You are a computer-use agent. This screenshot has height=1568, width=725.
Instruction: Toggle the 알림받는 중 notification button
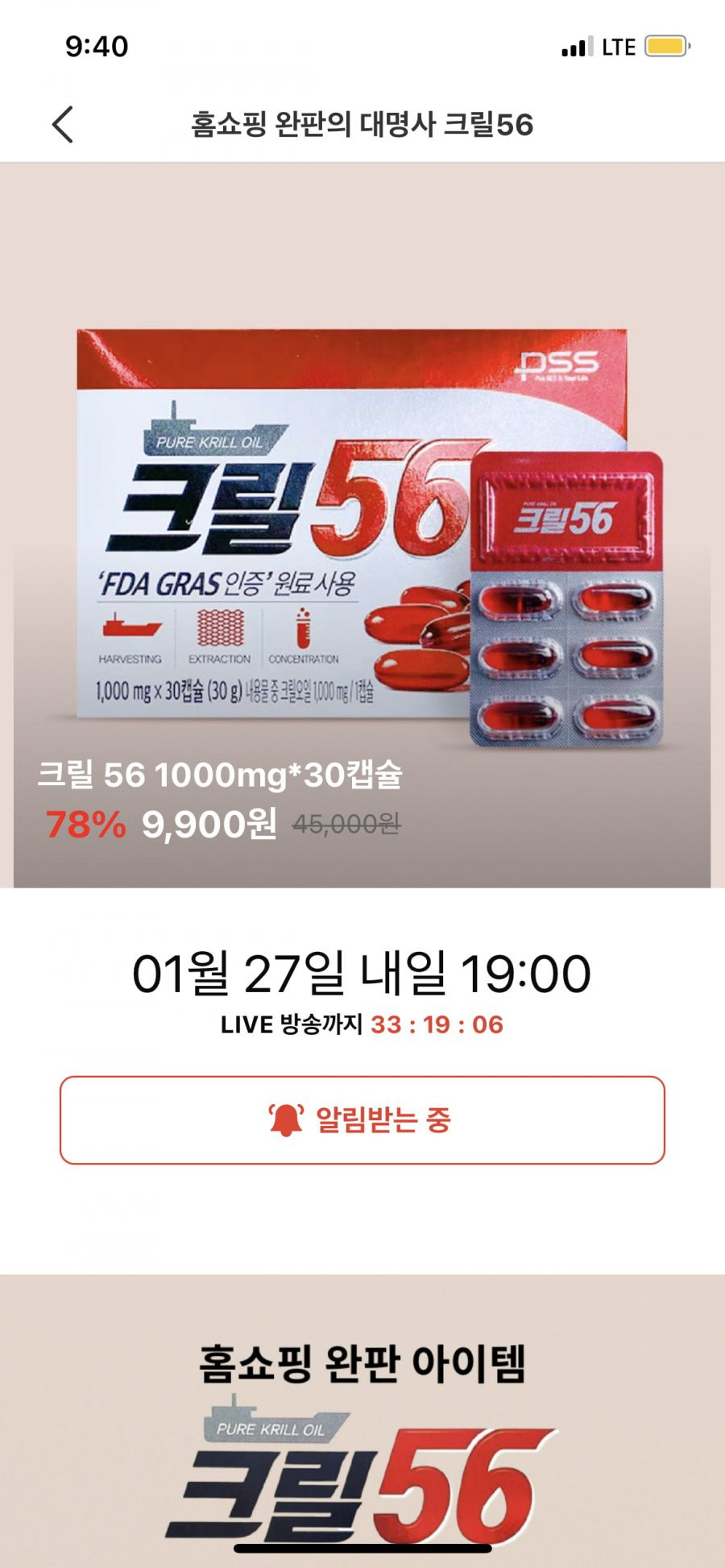[362, 1119]
